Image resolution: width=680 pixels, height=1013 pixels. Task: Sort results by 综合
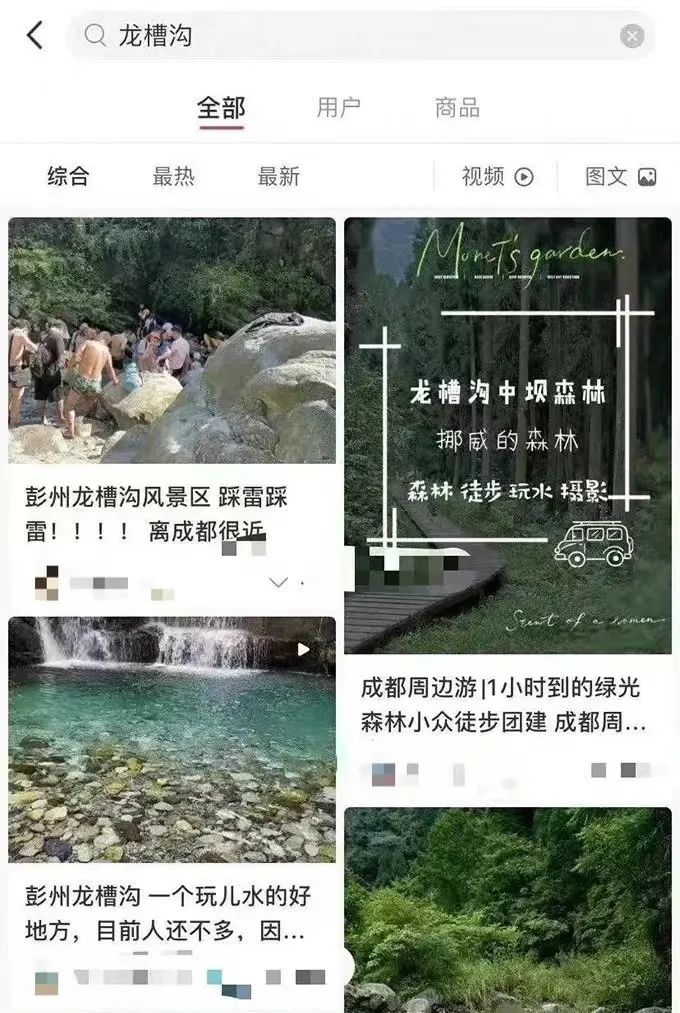(x=68, y=177)
